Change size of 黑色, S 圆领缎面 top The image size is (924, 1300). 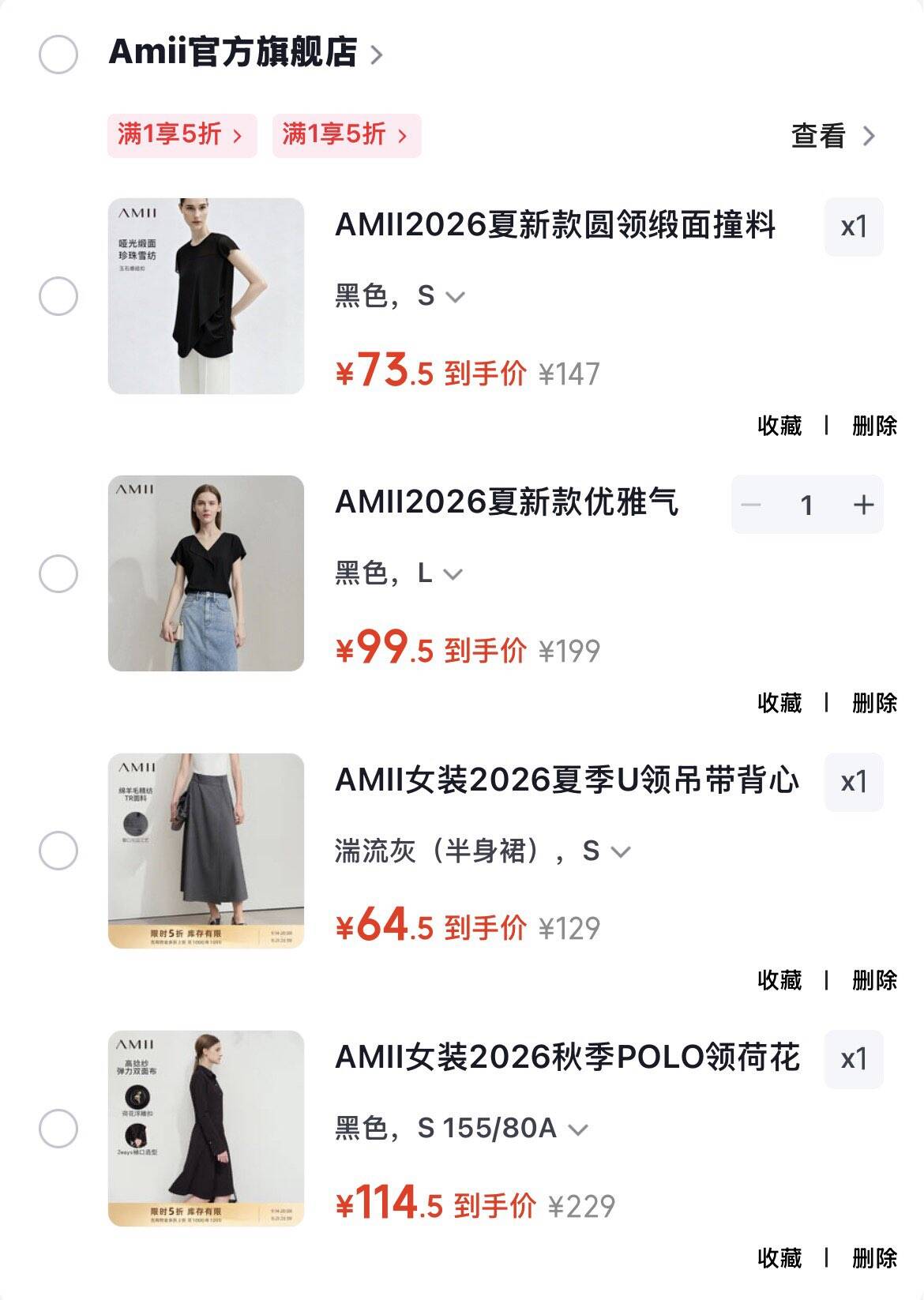pos(400,296)
